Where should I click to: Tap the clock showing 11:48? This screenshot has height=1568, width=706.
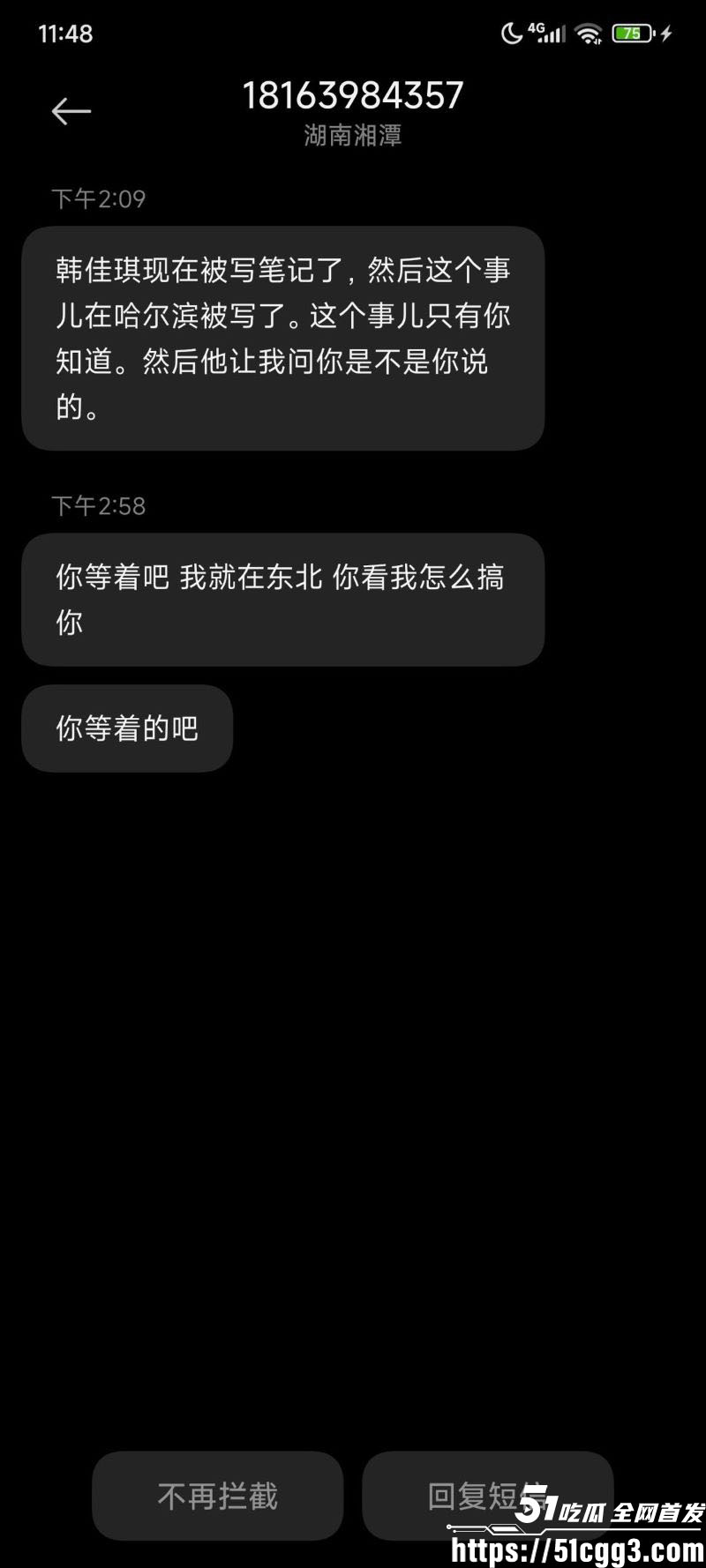pos(66,35)
